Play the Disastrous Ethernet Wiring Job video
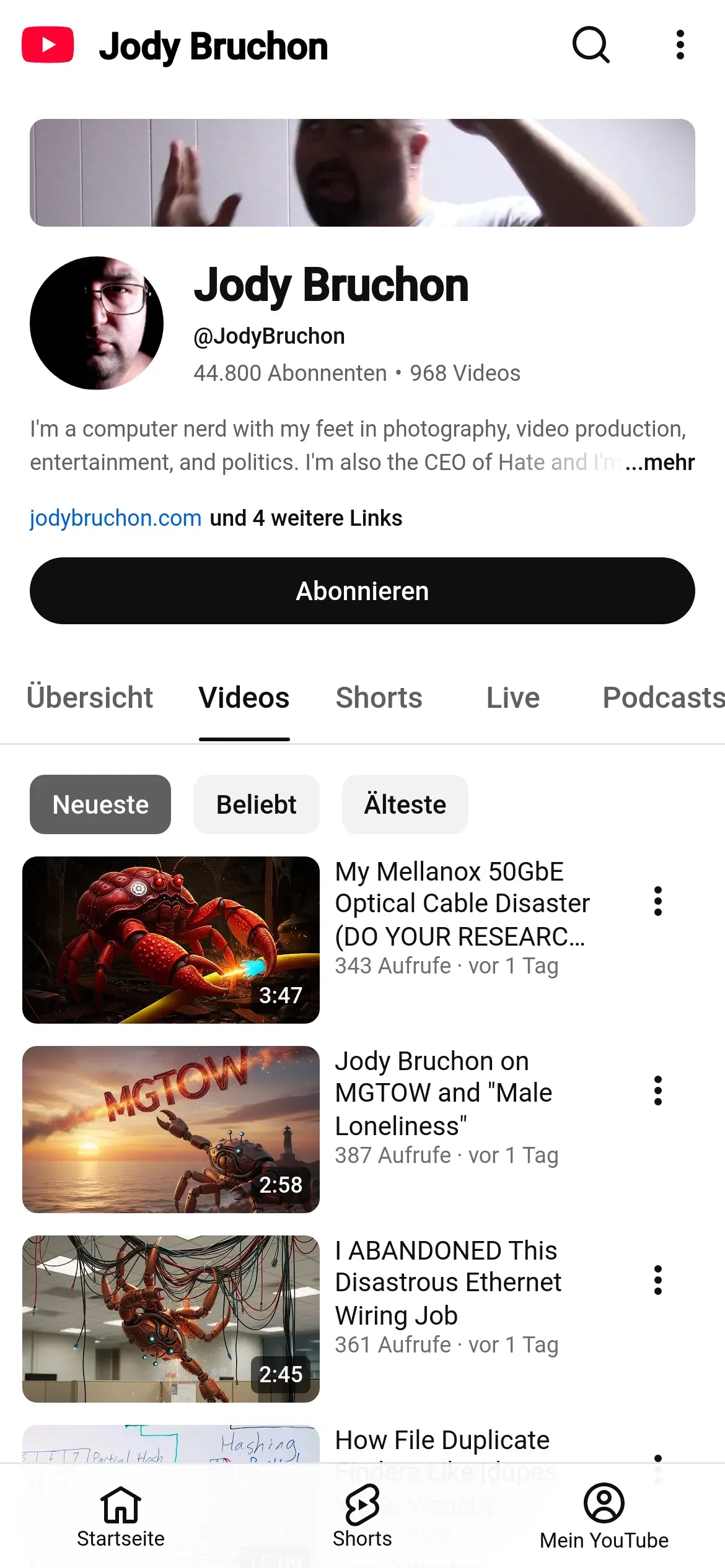This screenshot has width=725, height=1568. 171,1318
